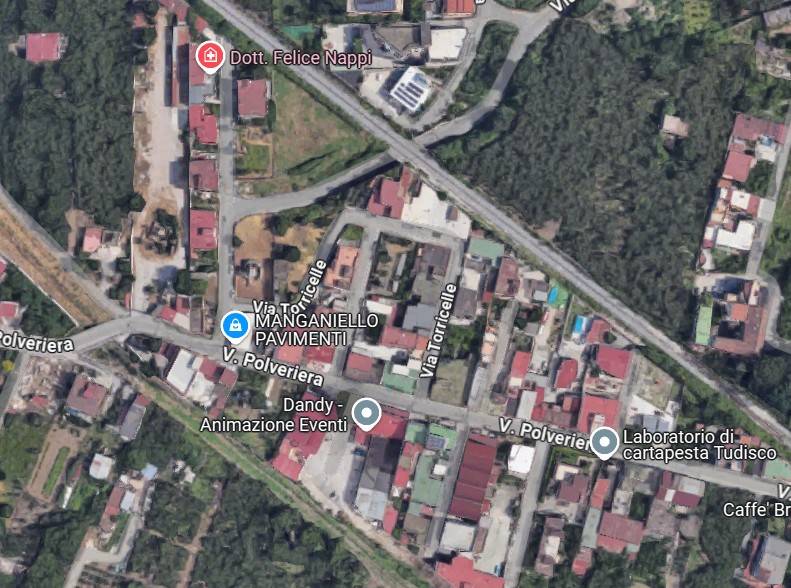Open the Dott. Felice Nappi map pin

pos(209,57)
